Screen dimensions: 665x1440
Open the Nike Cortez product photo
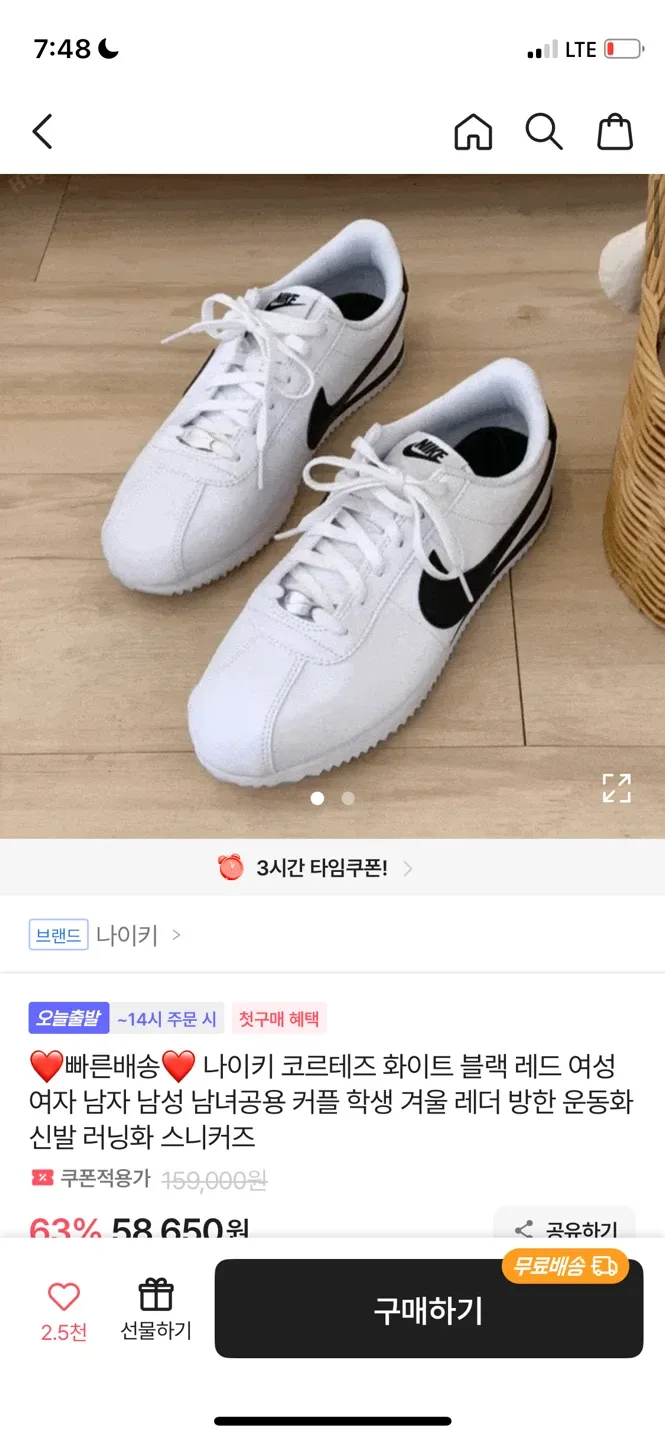[332, 500]
